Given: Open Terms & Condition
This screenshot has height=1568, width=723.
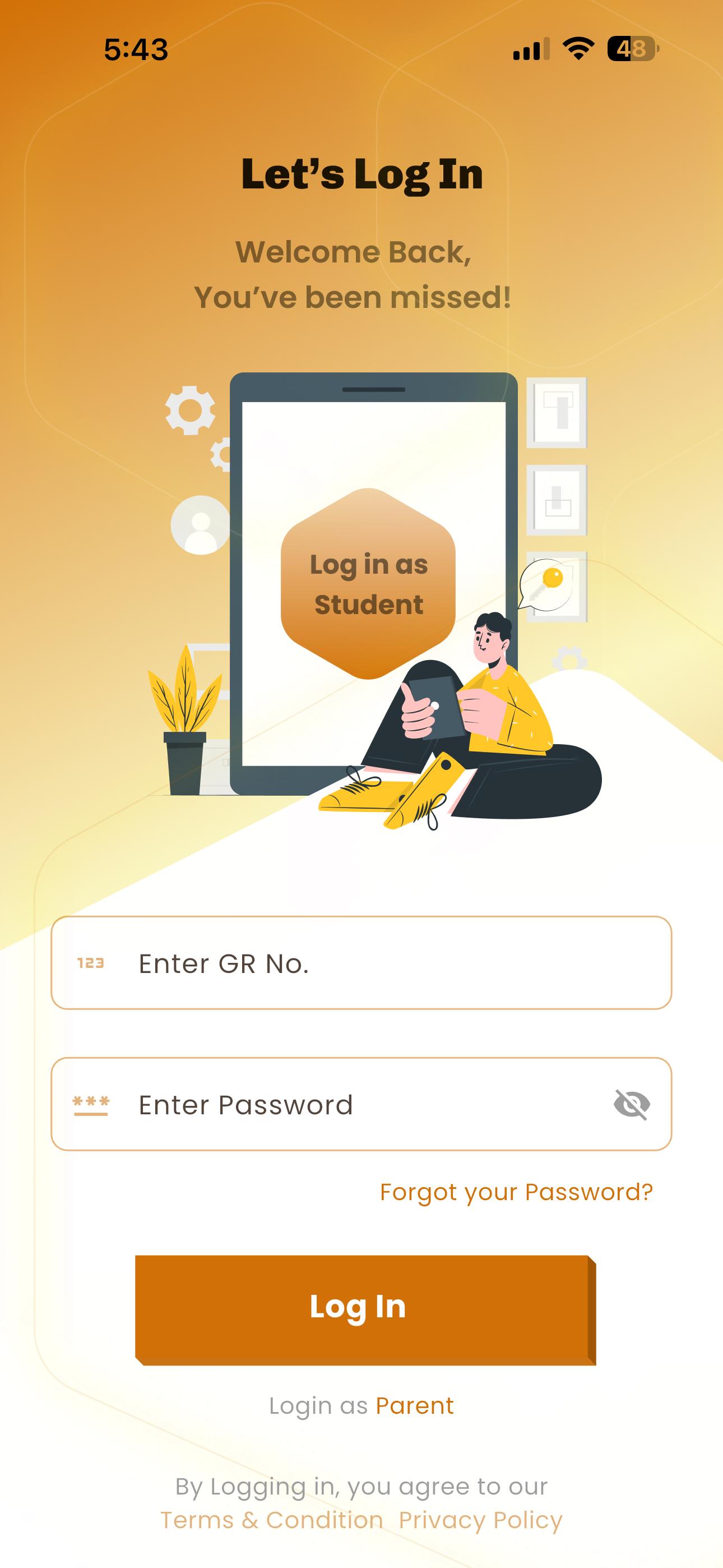Looking at the screenshot, I should 271,1520.
